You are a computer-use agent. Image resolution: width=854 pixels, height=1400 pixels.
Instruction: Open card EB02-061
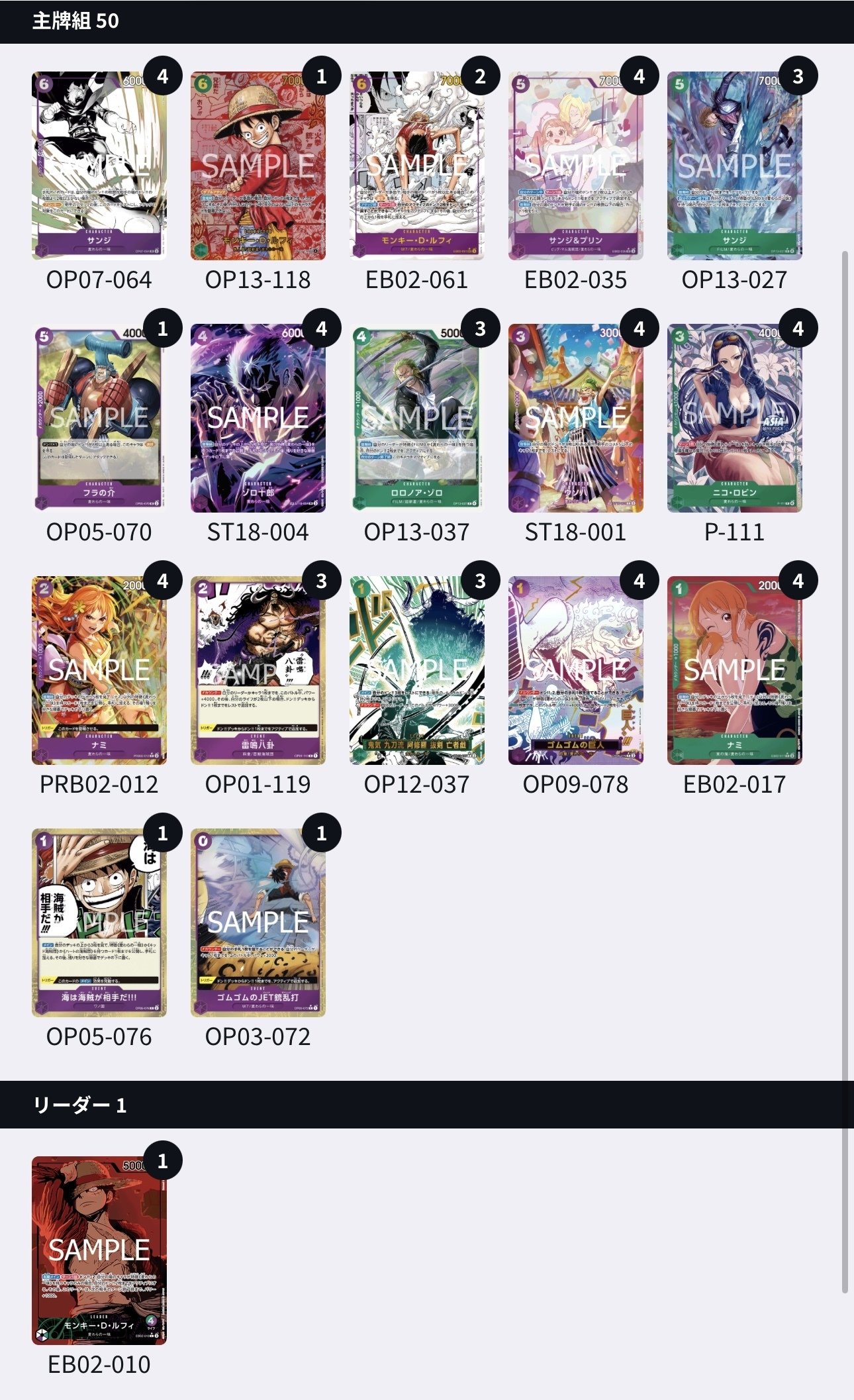pos(417,166)
